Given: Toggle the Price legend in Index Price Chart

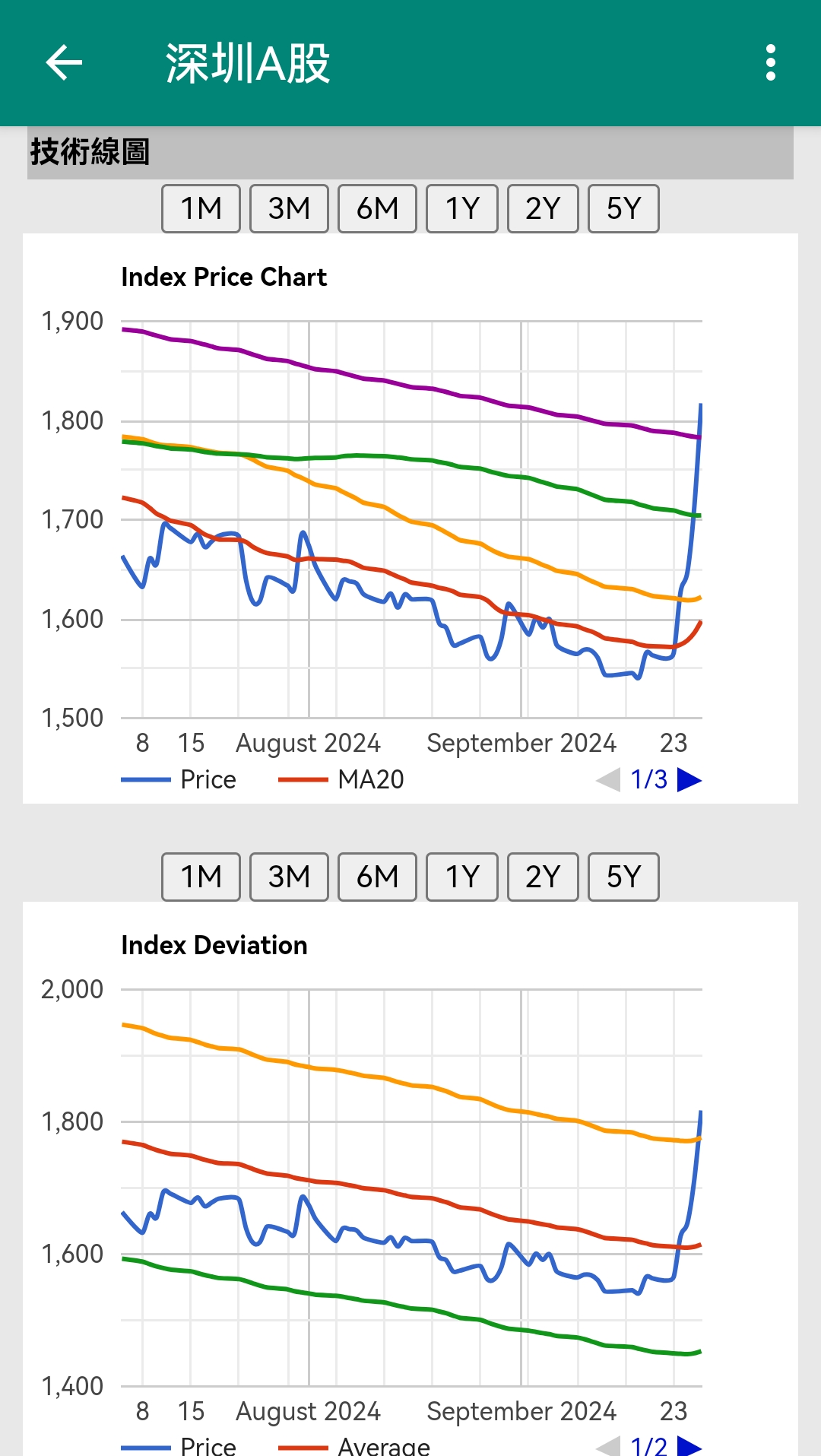Looking at the screenshot, I should [208, 780].
